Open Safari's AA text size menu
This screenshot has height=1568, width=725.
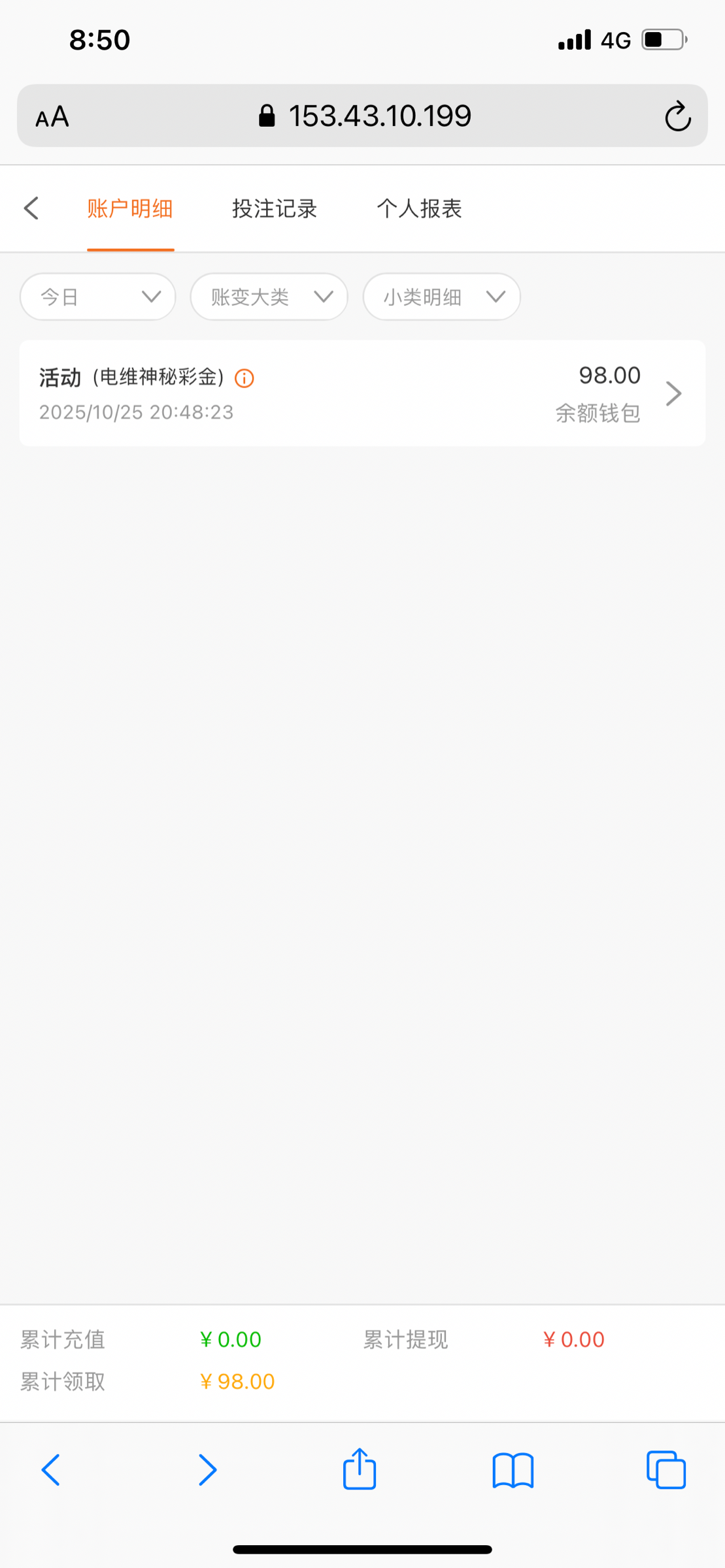pyautogui.click(x=52, y=117)
